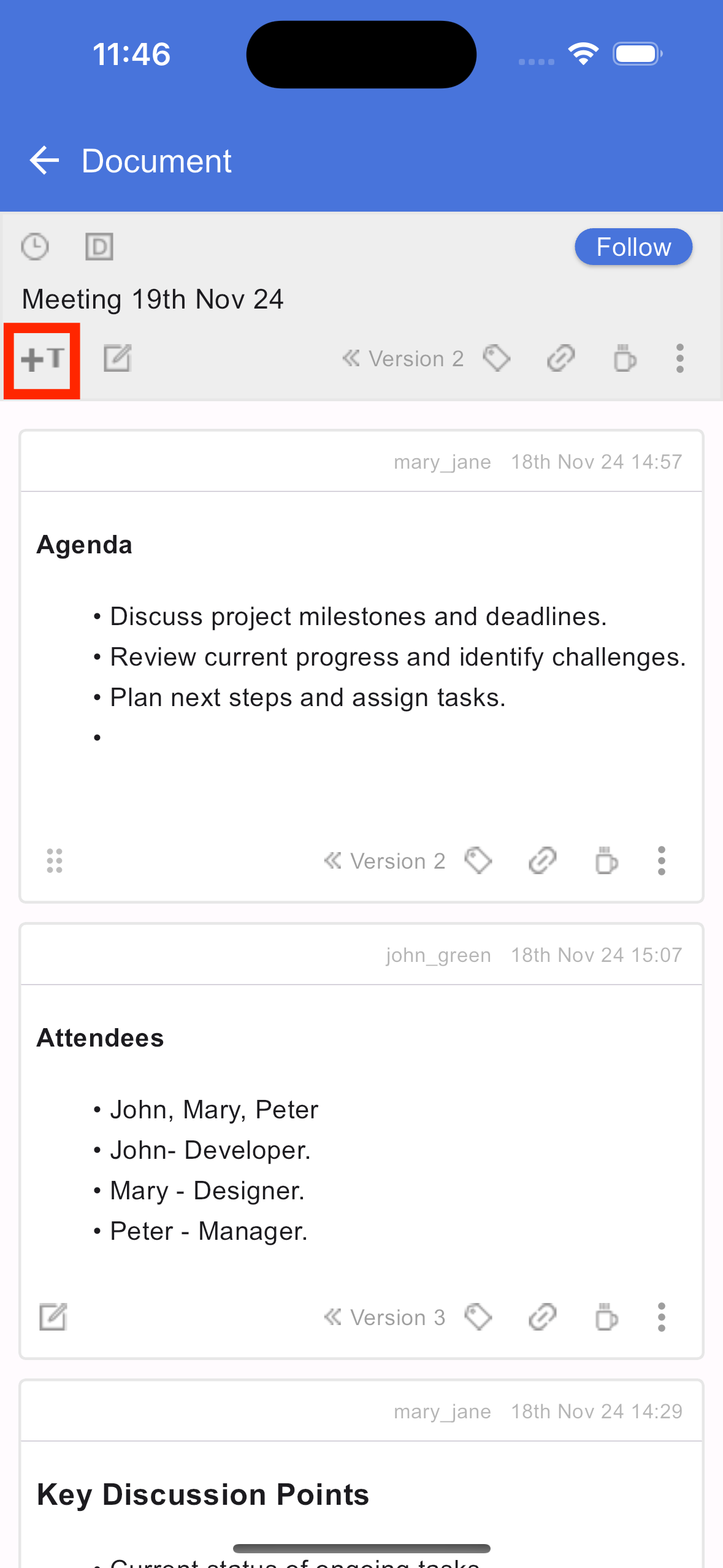723x1568 pixels.
Task: Go back from the Document screen
Action: [44, 161]
